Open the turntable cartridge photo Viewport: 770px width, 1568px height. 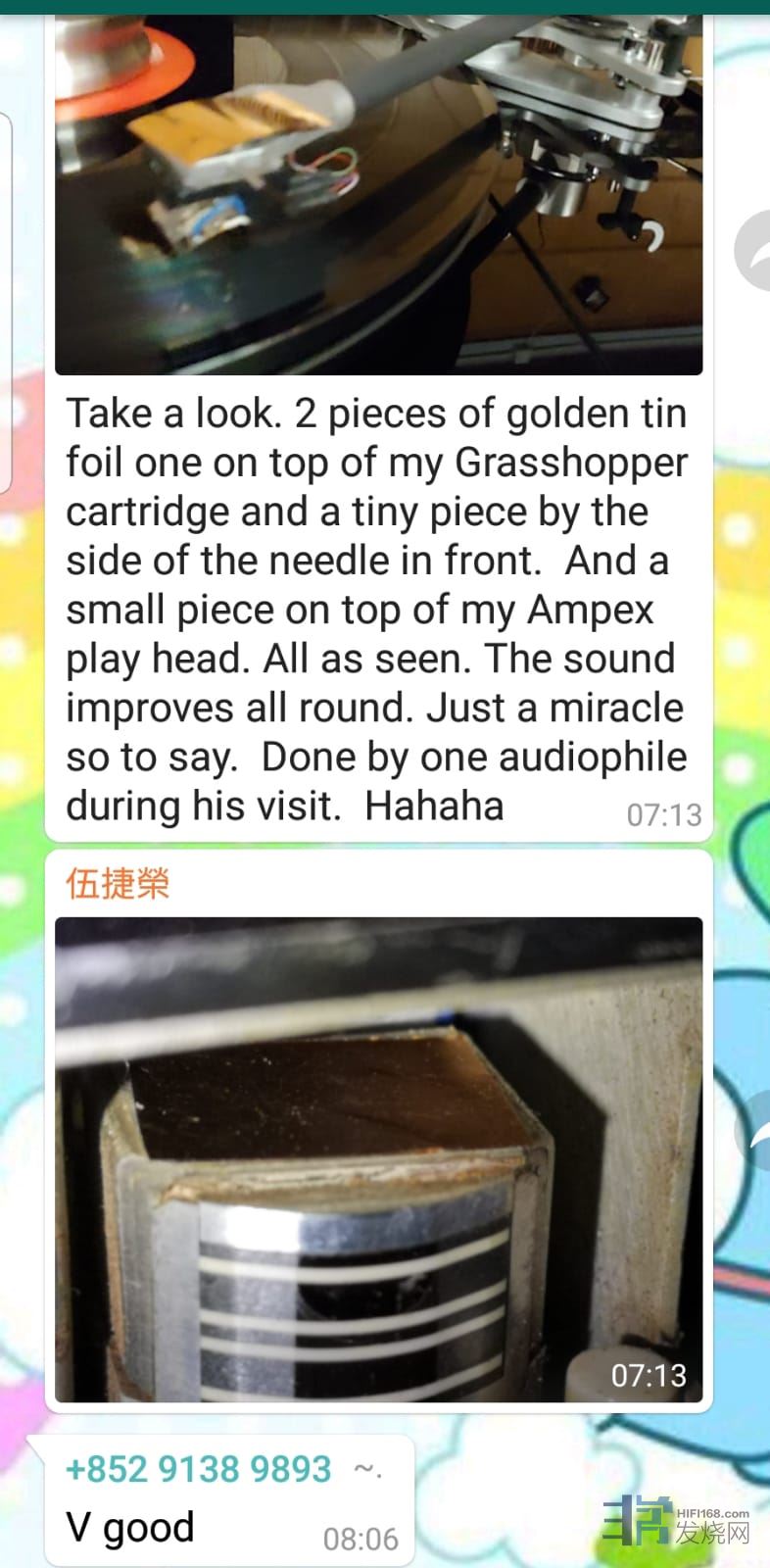coord(378,196)
